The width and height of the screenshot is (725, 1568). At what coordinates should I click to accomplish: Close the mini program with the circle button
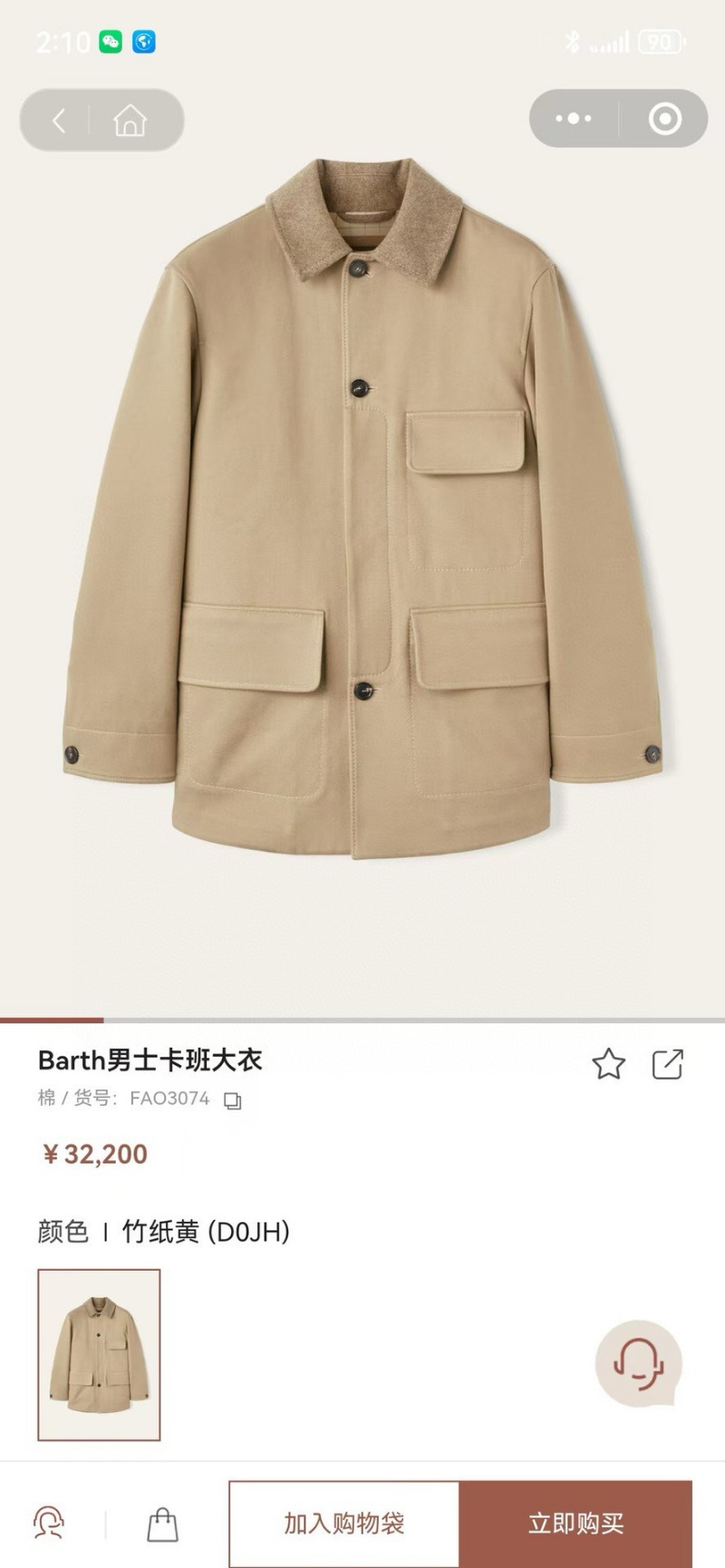pyautogui.click(x=665, y=119)
